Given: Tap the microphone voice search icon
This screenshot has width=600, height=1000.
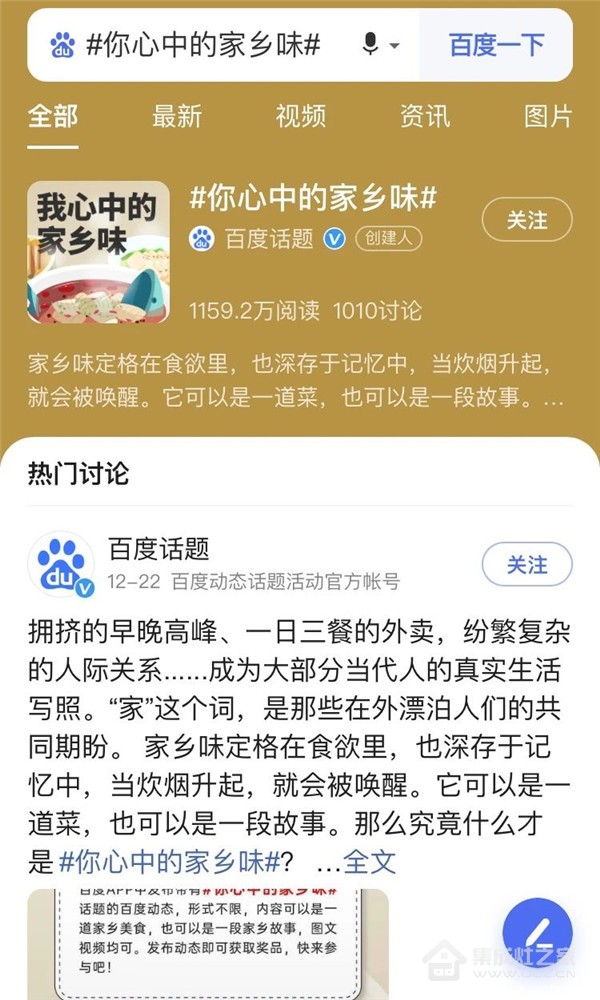Looking at the screenshot, I should pyautogui.click(x=371, y=45).
